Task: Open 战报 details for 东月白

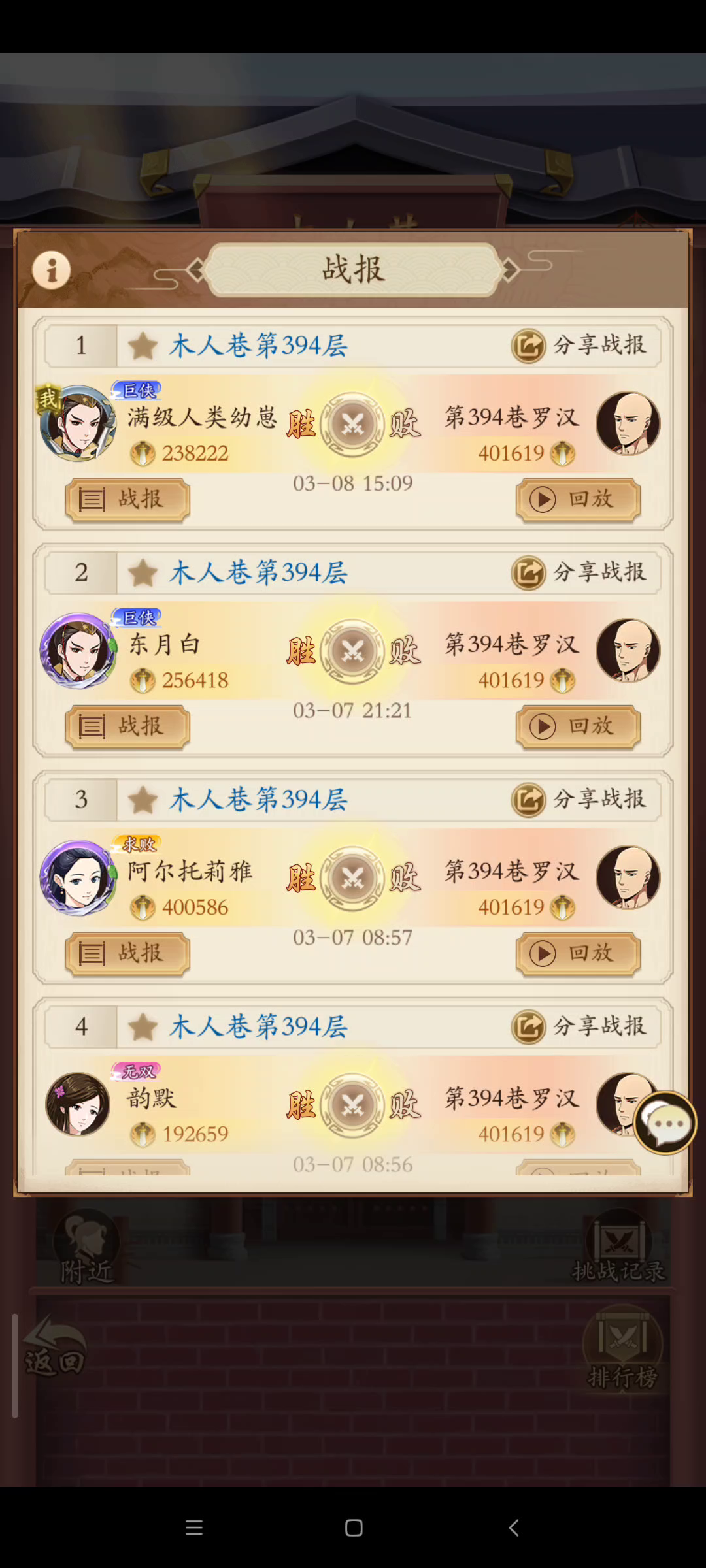Action: (127, 727)
